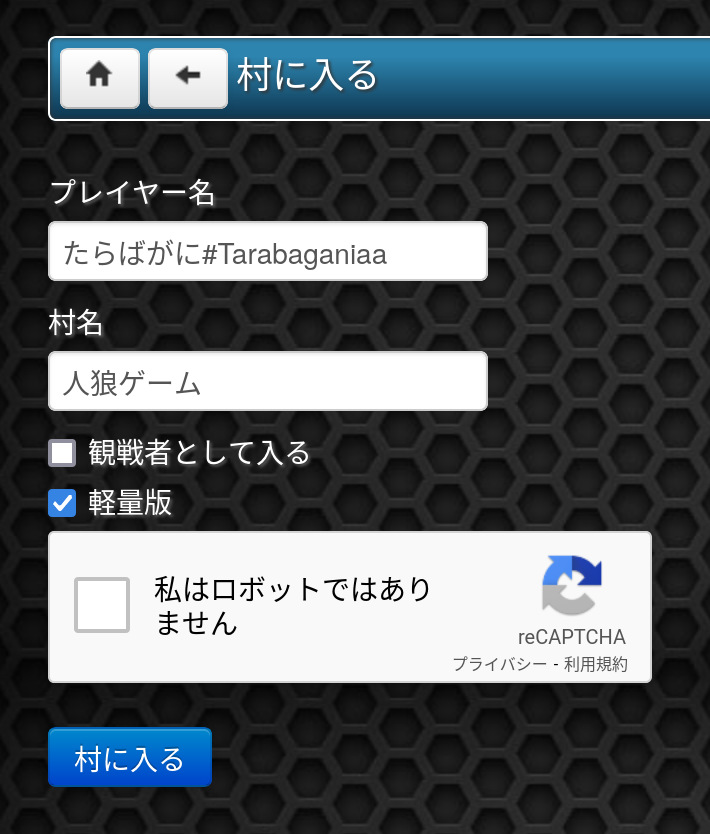Image resolution: width=710 pixels, height=834 pixels.
Task: Go back with the arrow button
Action: pos(187,77)
